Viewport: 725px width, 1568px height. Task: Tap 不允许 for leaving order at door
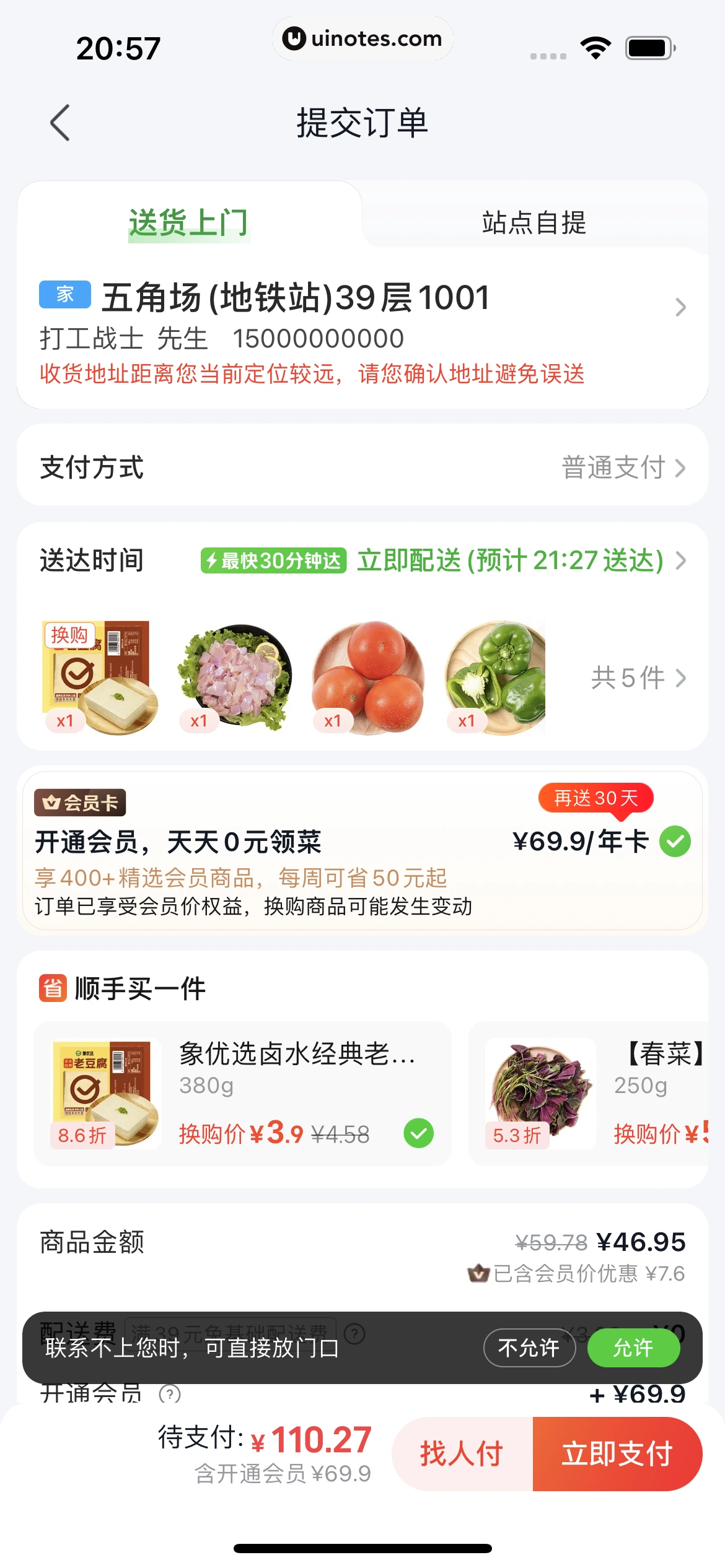529,1348
